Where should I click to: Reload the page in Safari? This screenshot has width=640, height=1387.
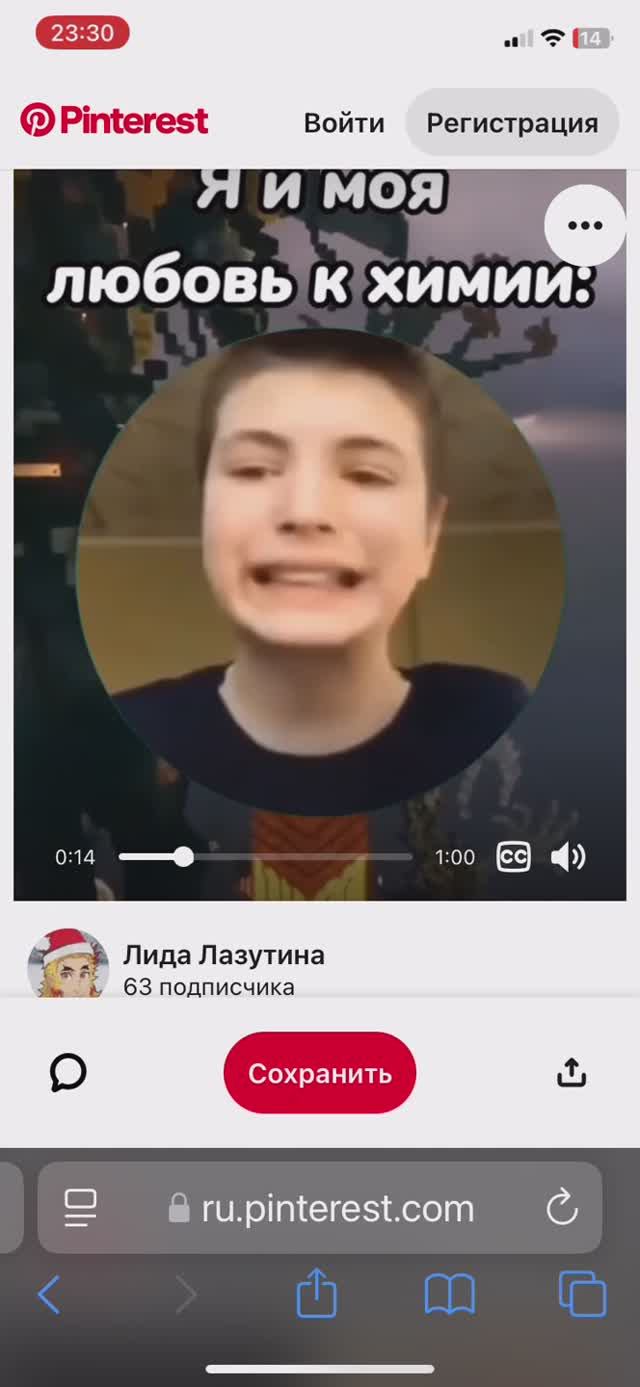(x=562, y=1207)
